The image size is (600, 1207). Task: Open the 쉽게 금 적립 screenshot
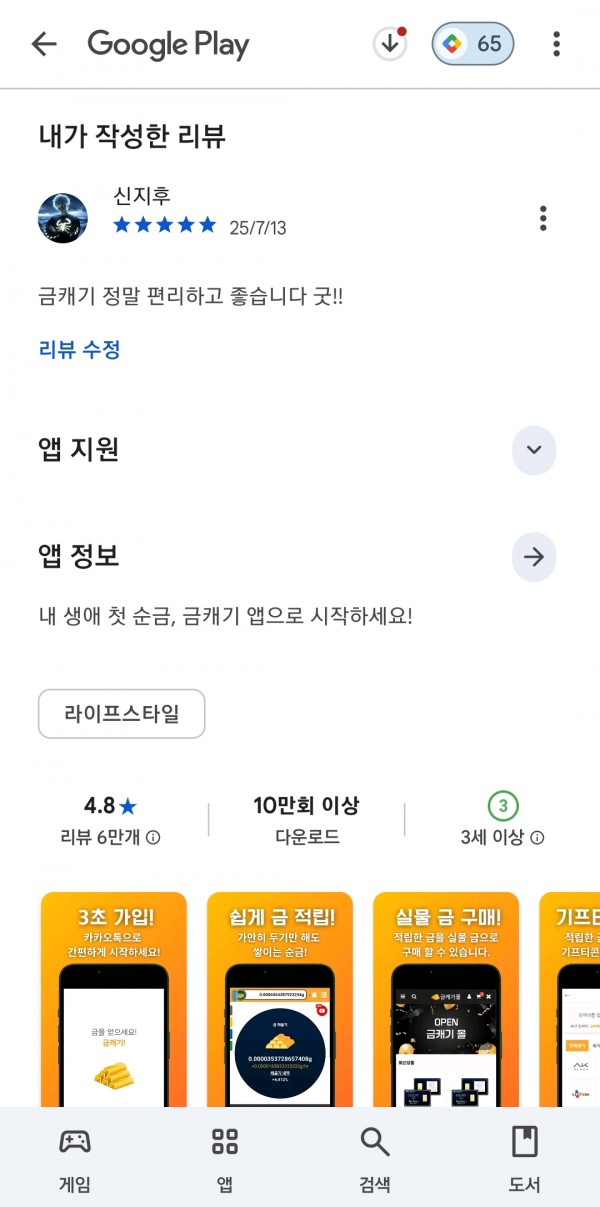[280, 999]
